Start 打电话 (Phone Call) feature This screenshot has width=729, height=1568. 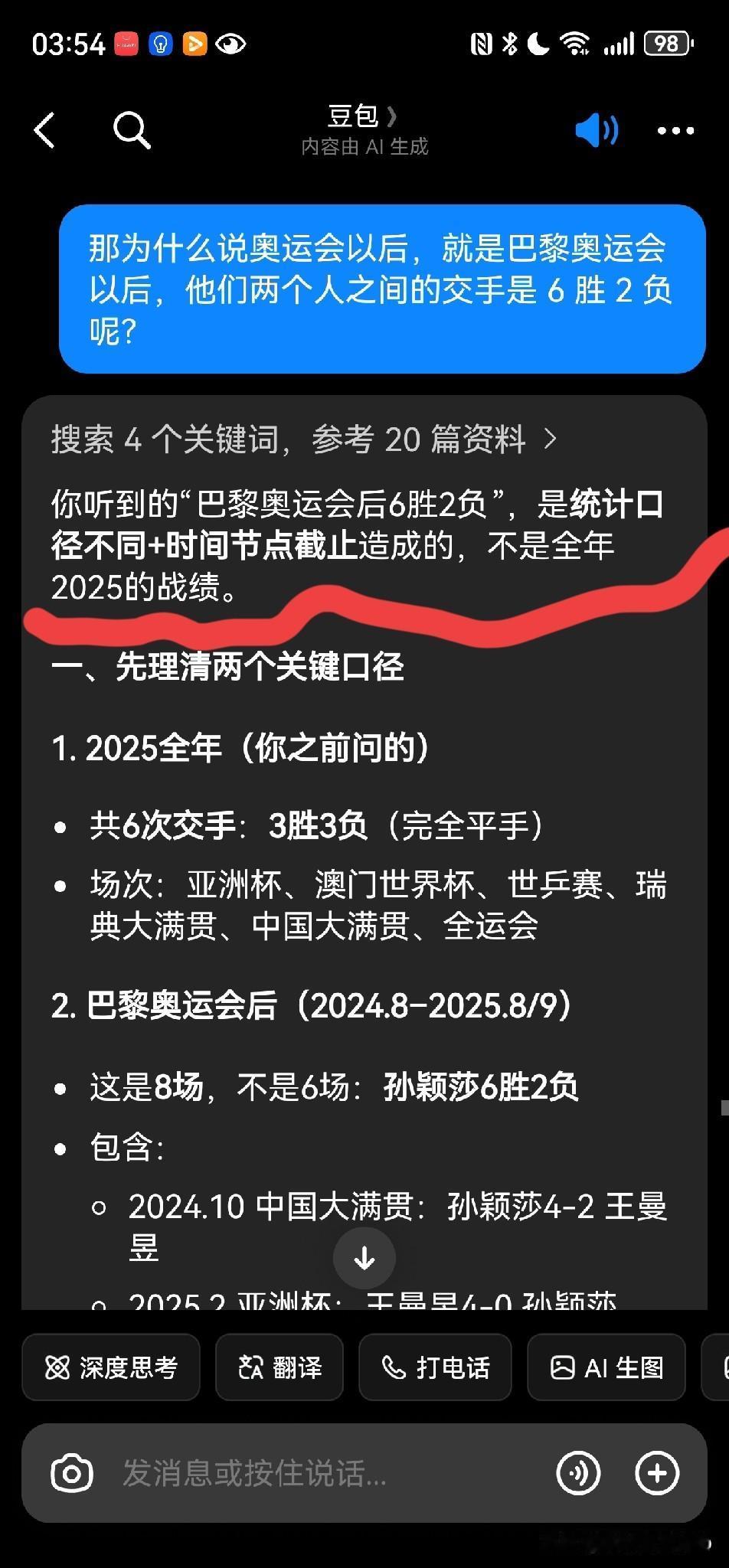click(x=435, y=1367)
